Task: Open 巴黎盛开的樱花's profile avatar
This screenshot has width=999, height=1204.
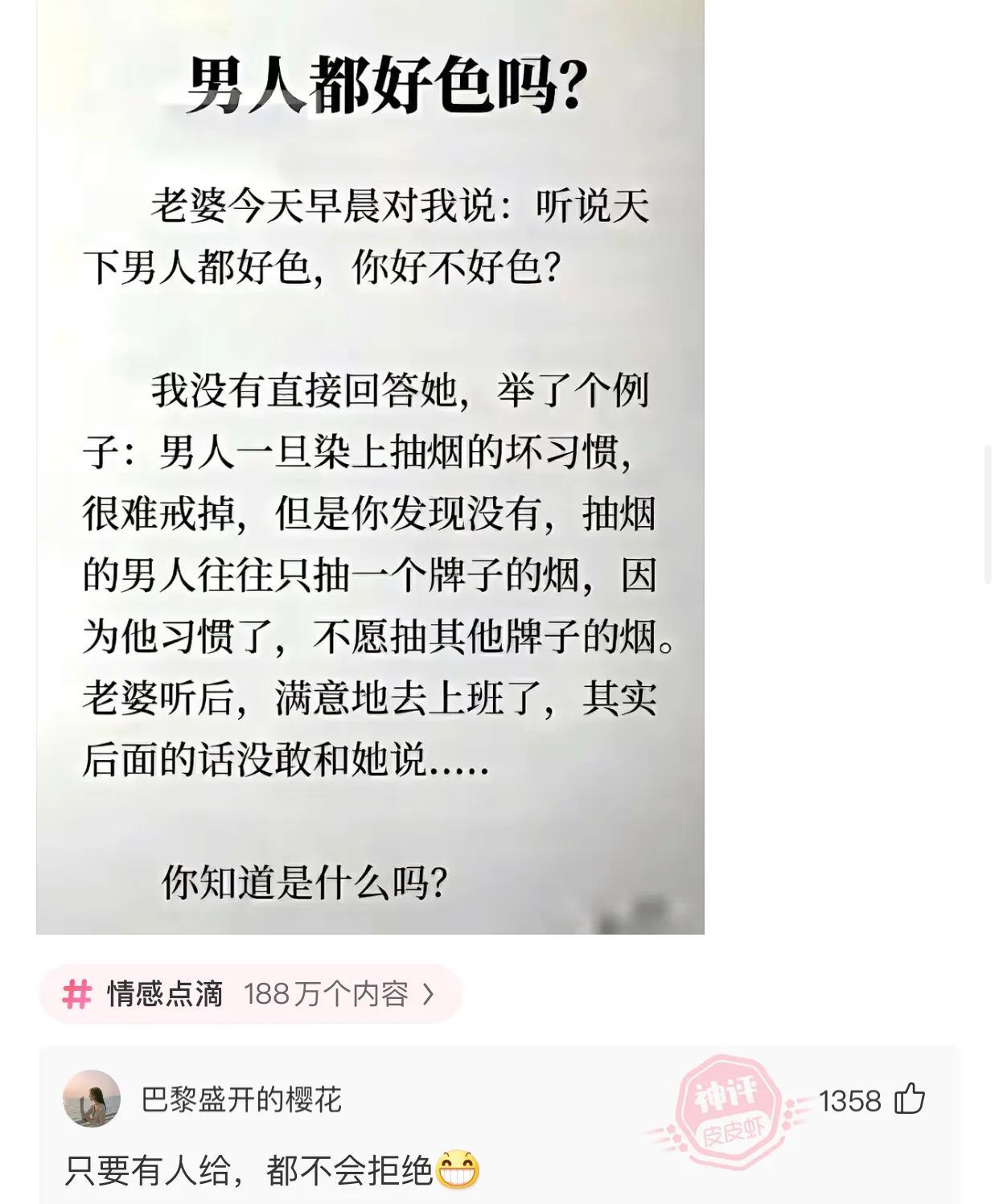Action: pyautogui.click(x=92, y=1099)
